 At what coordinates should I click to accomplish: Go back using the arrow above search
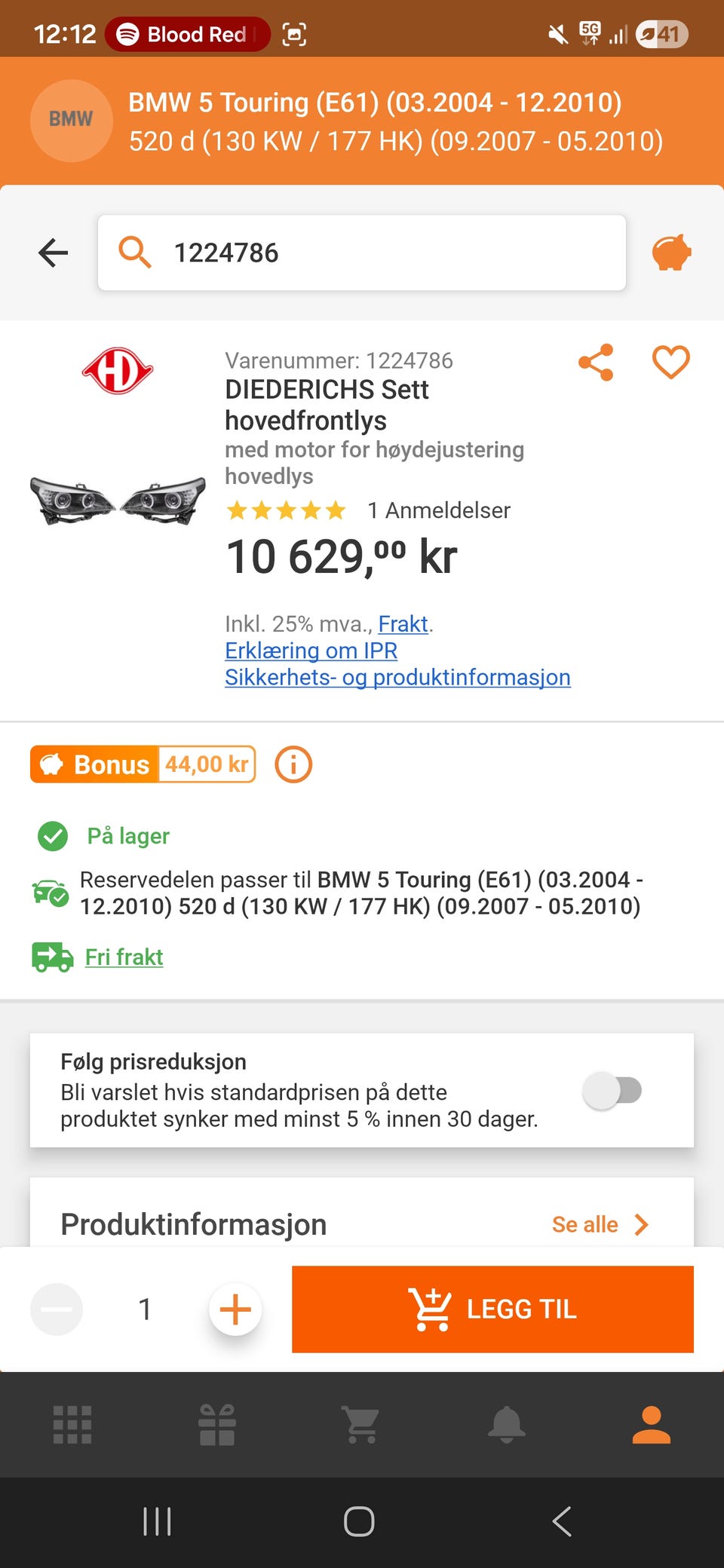point(52,253)
